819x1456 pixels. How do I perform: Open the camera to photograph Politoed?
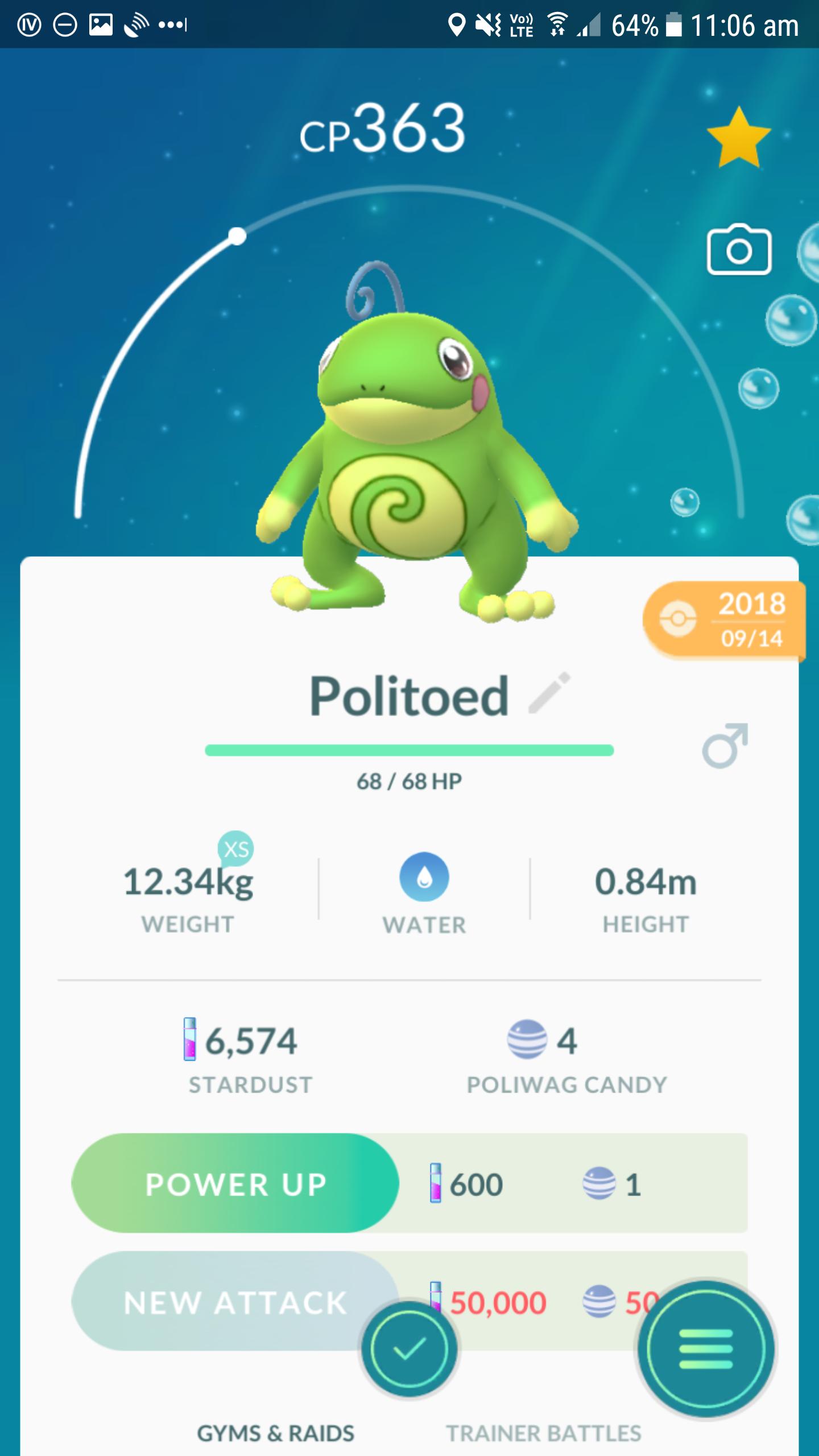coord(738,250)
